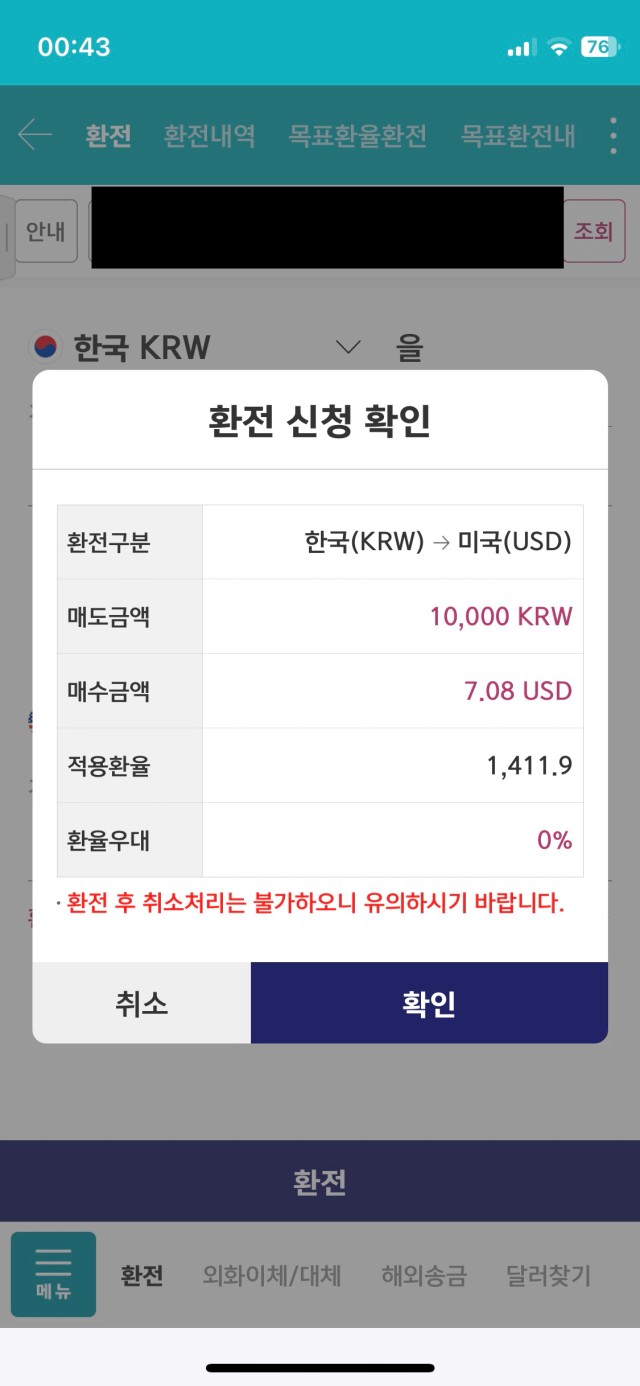Open the 목표환전내 tab

518,136
